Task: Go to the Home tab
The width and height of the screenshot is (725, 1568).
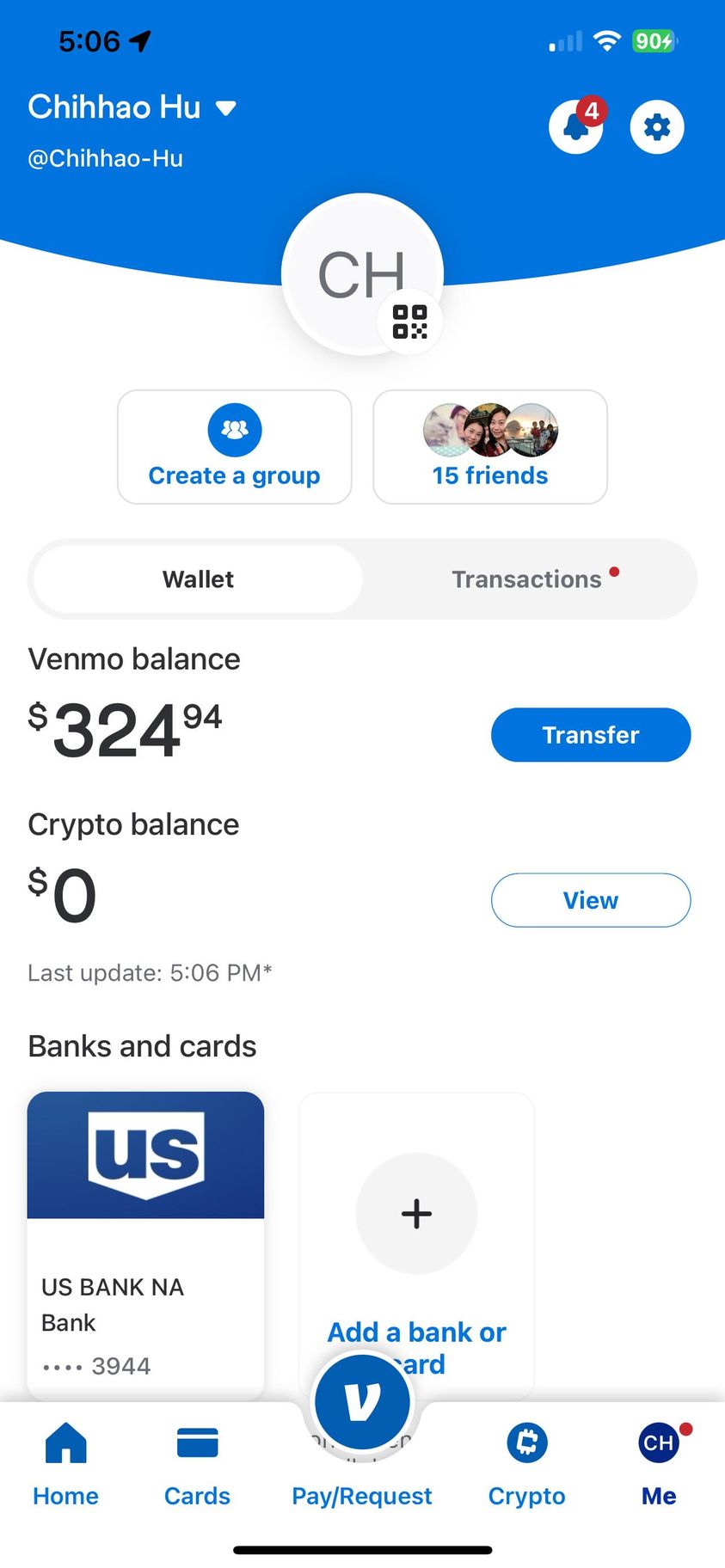Action: click(66, 1463)
